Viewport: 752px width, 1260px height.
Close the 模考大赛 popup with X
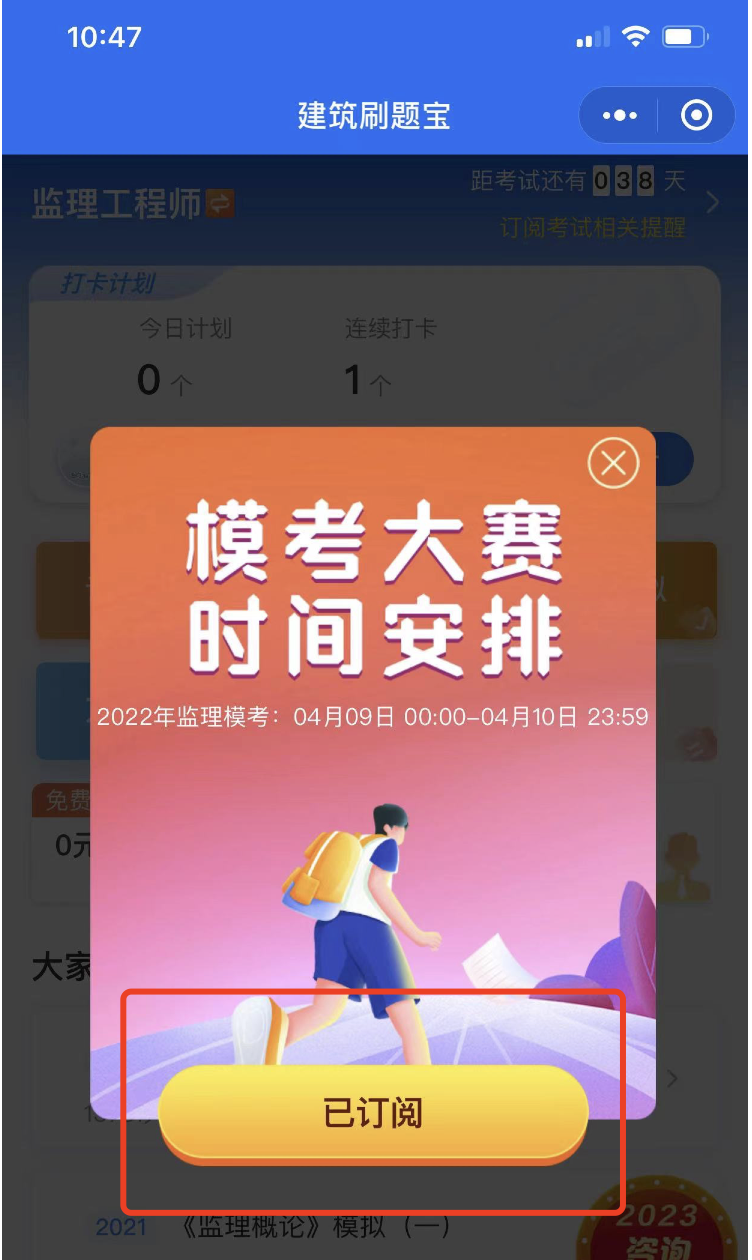point(614,460)
